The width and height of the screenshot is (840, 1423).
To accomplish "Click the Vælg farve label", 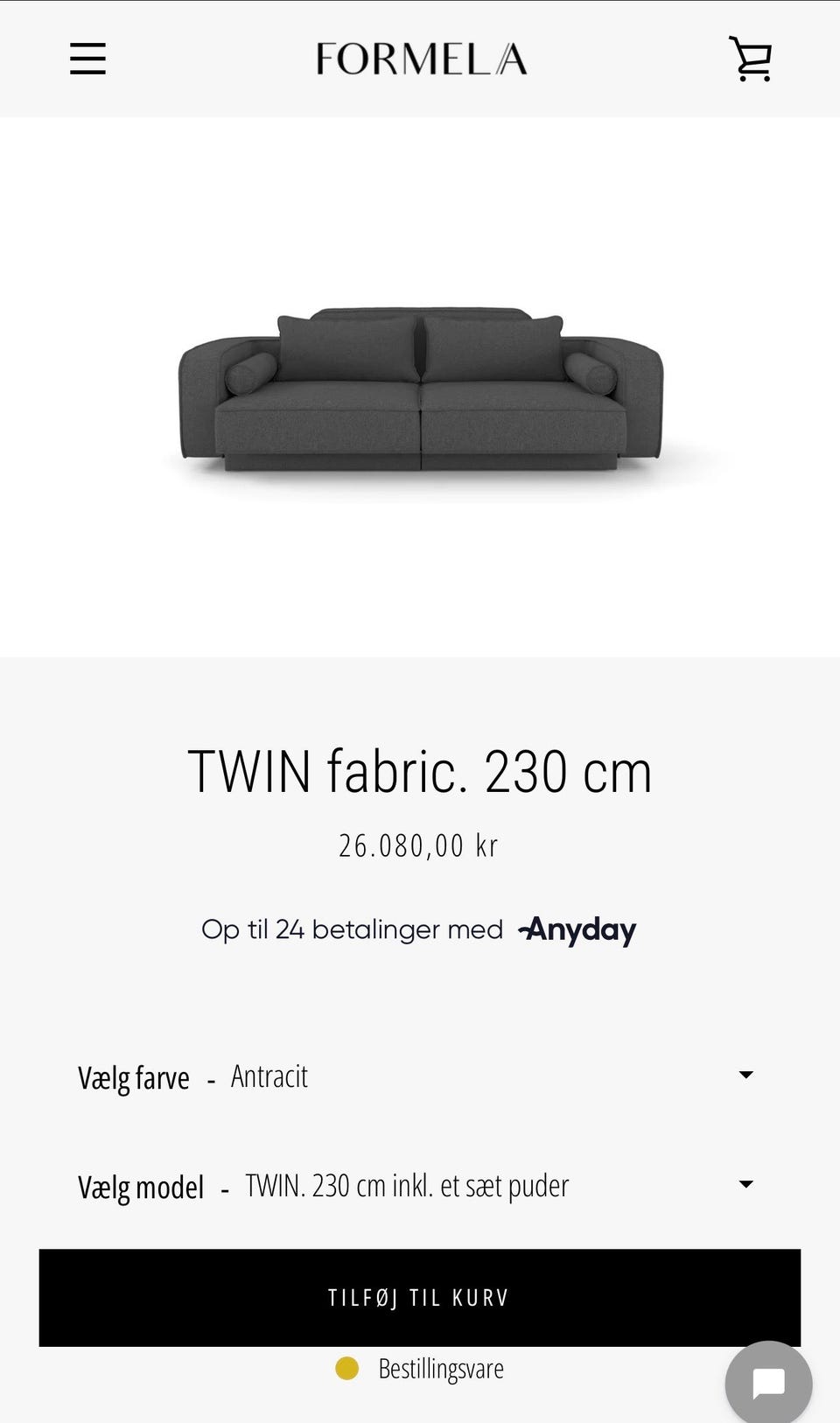I will click(x=134, y=1077).
